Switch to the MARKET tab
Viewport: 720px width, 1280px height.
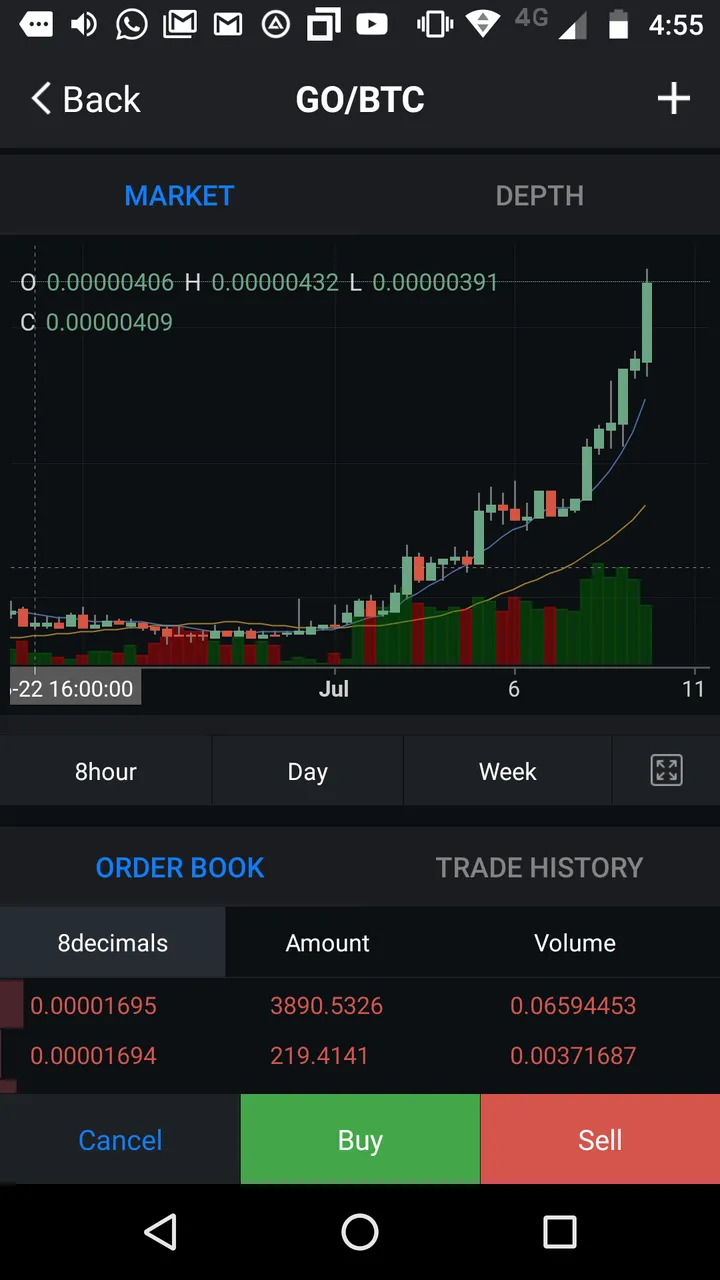(x=179, y=195)
